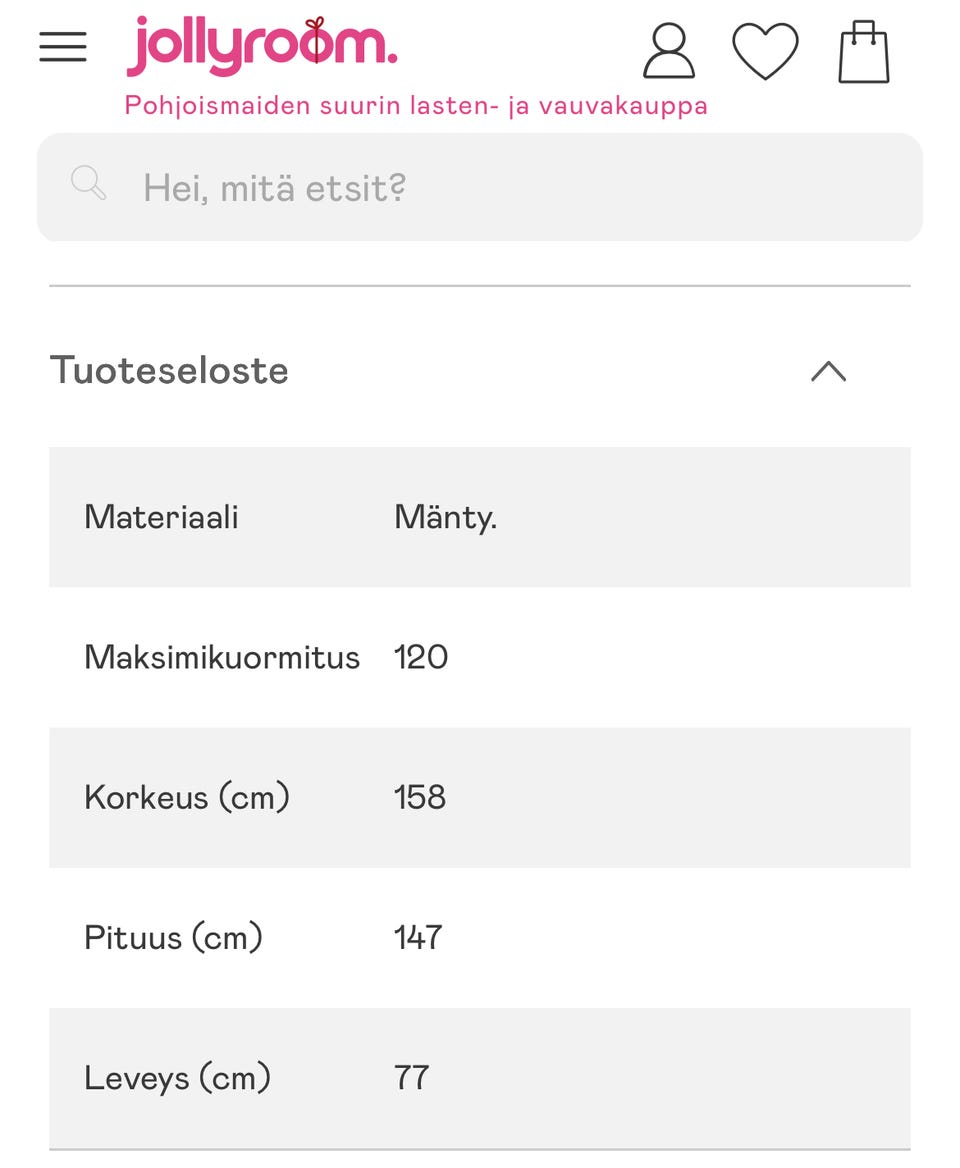Click the Leveys (cm) value 77

point(411,1078)
